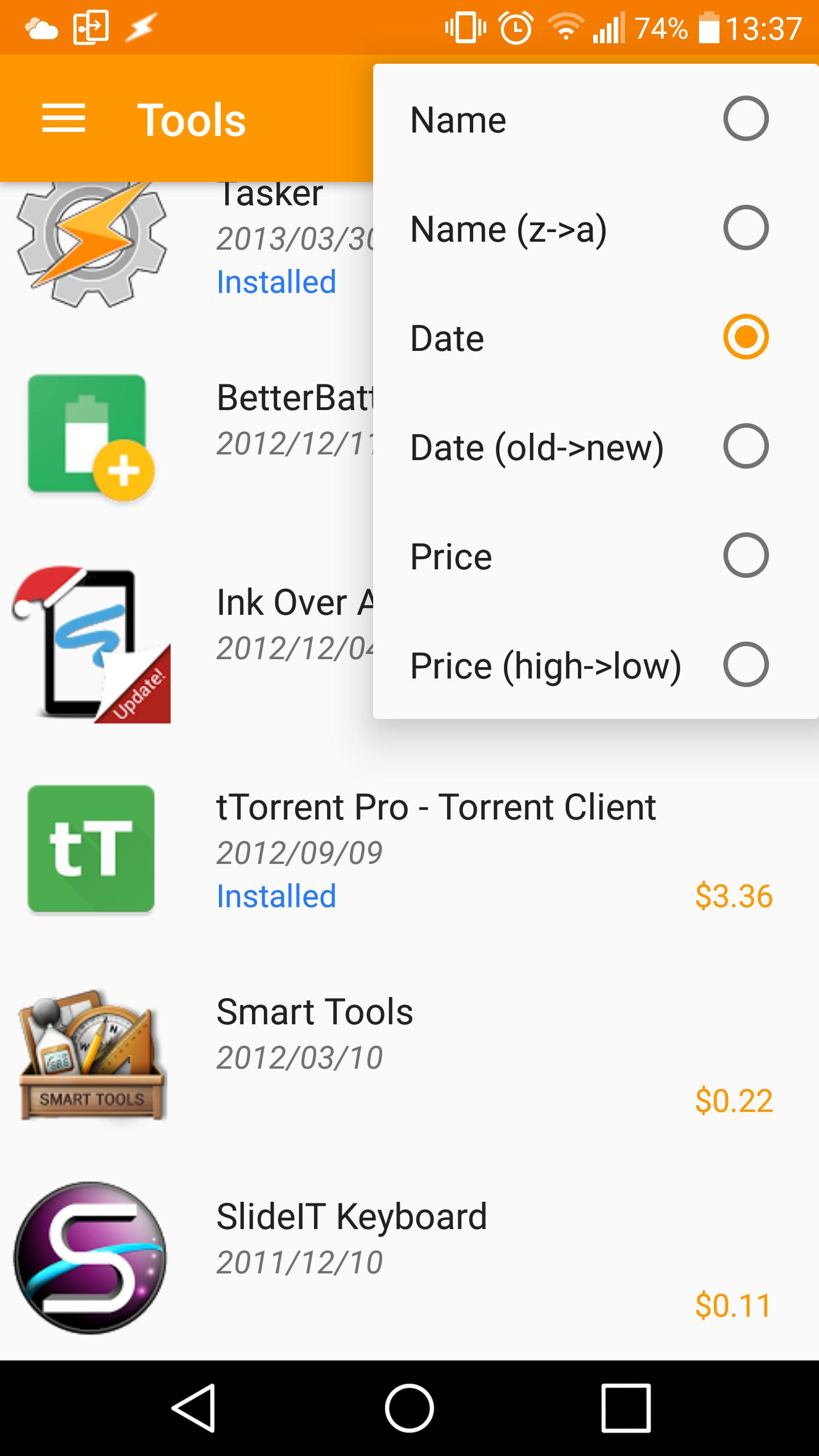
Task: Tap Installed below tTorrent Pro
Action: pyautogui.click(x=277, y=896)
